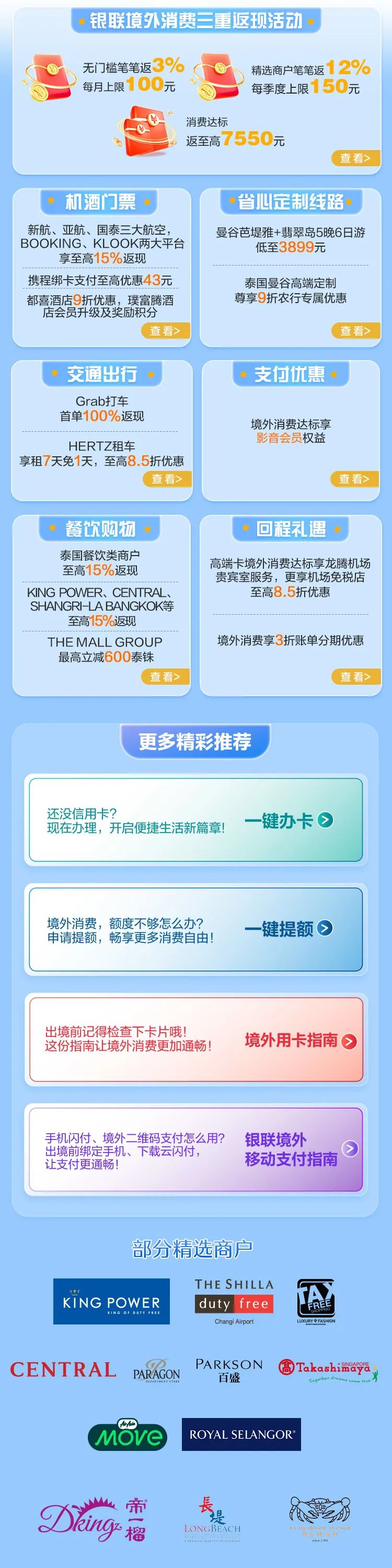Open the 餐饮购物 offers via 查看
The image size is (392, 1568).
[x=165, y=676]
